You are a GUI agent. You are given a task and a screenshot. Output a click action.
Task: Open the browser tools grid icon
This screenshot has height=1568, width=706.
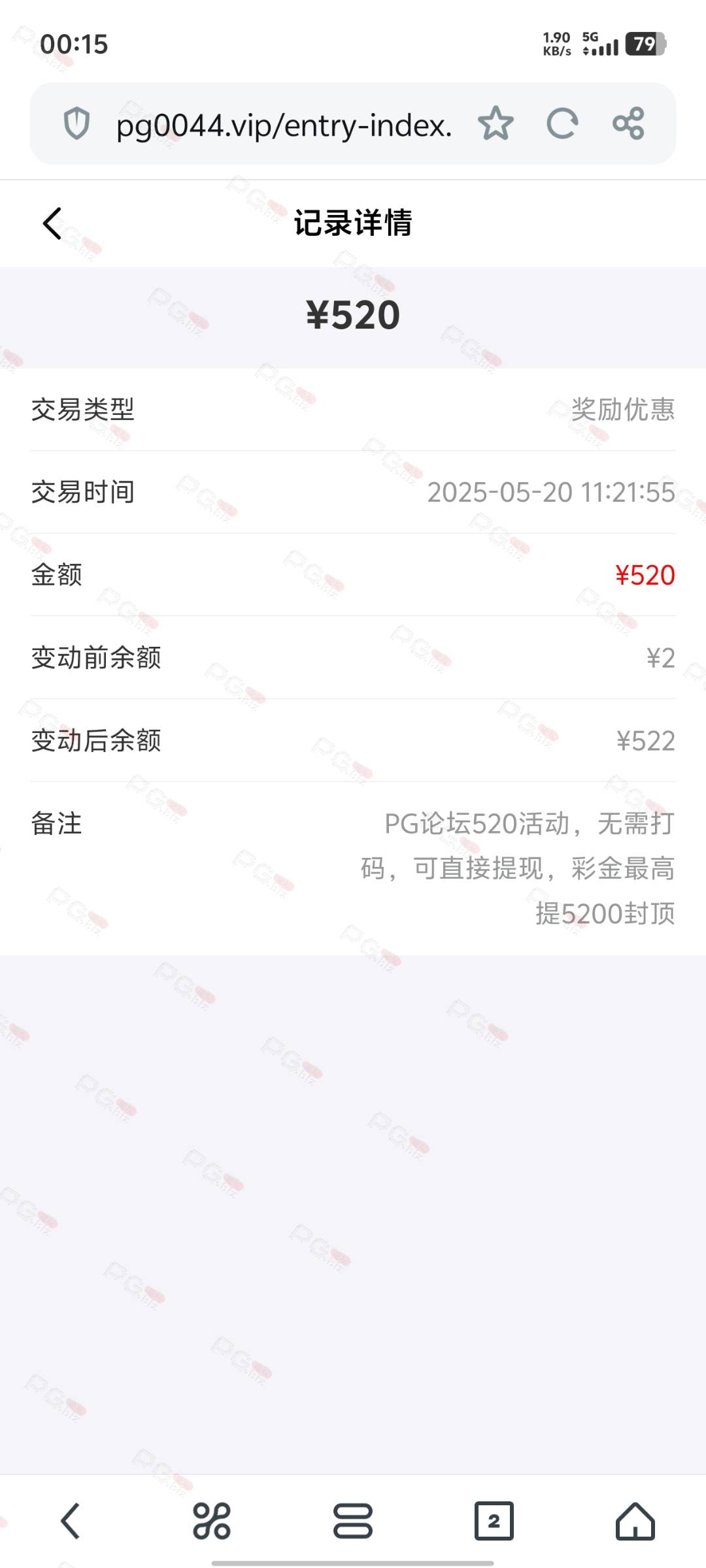[x=212, y=1521]
